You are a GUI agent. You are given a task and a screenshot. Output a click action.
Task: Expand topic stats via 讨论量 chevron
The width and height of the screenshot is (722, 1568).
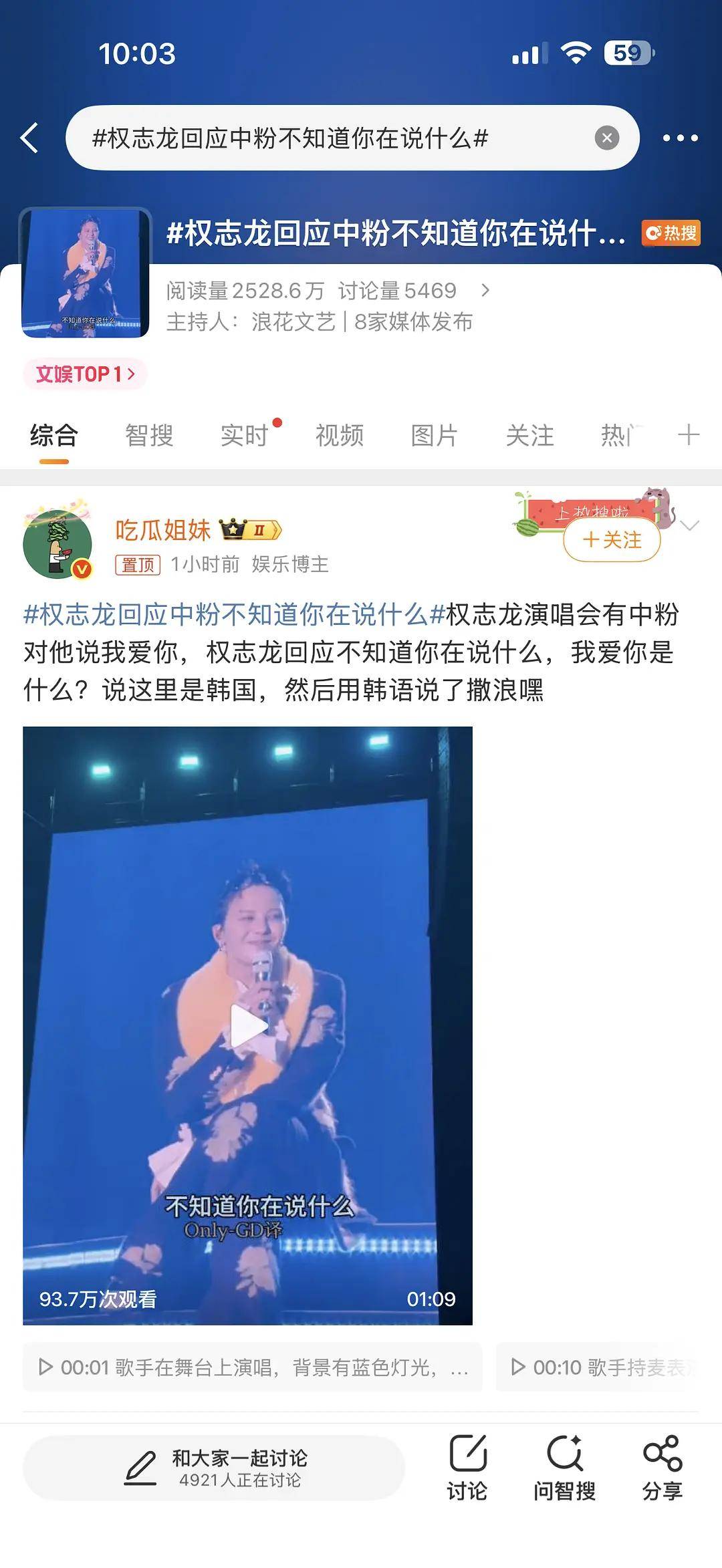[x=485, y=290]
